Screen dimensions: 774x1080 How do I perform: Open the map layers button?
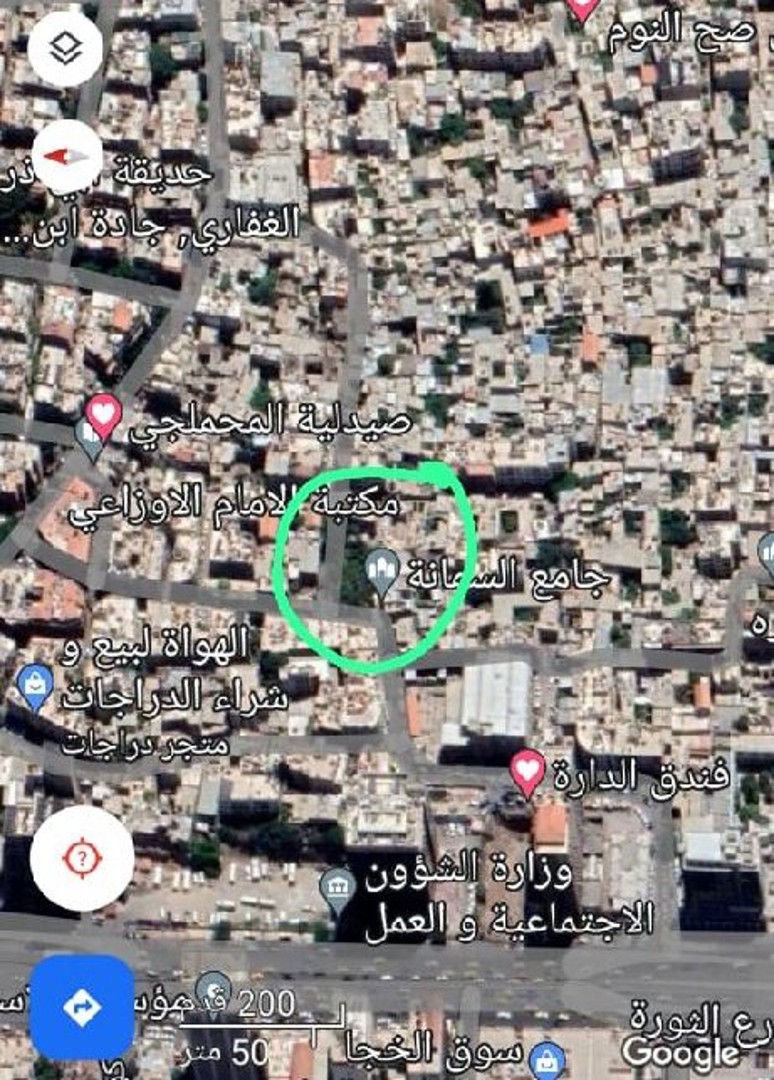65,48
